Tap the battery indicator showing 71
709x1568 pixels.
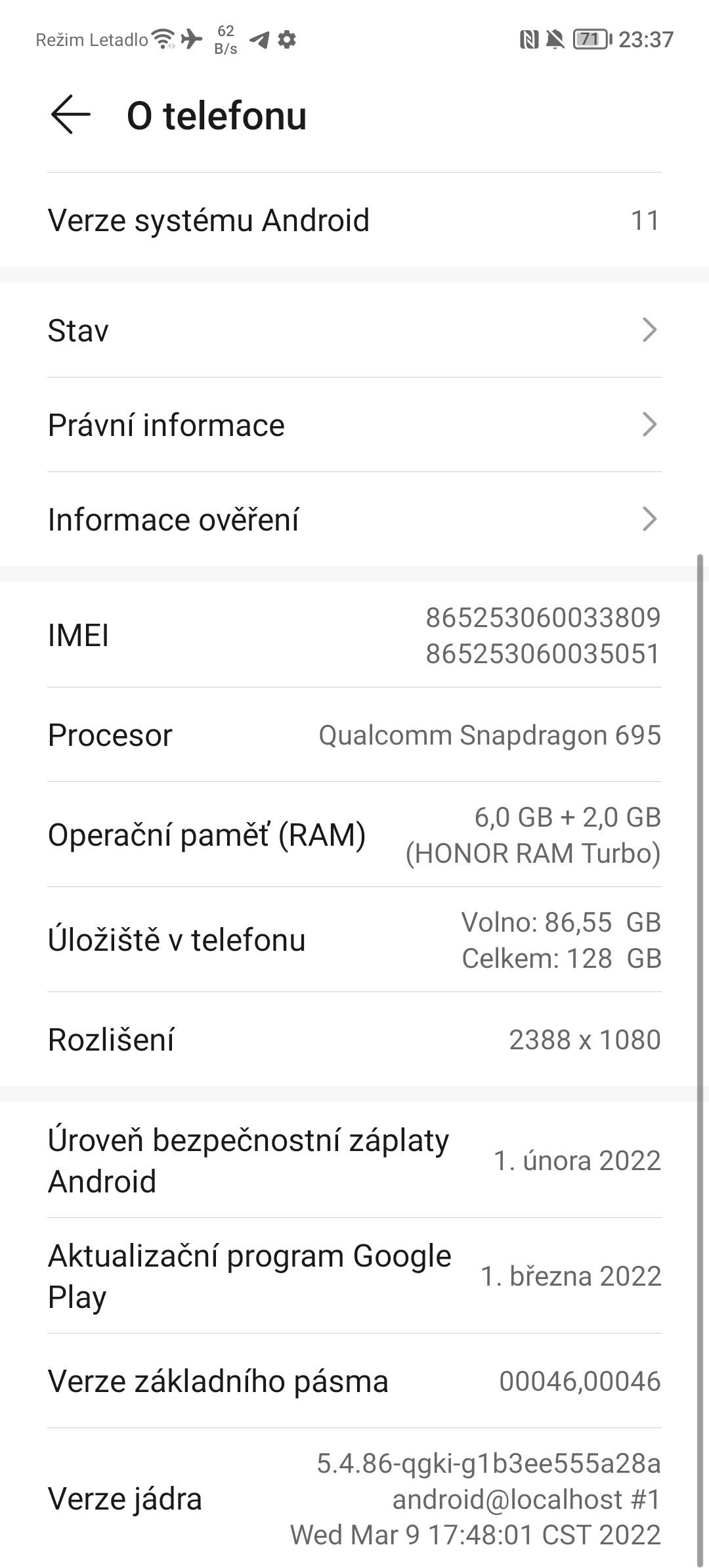click(590, 39)
